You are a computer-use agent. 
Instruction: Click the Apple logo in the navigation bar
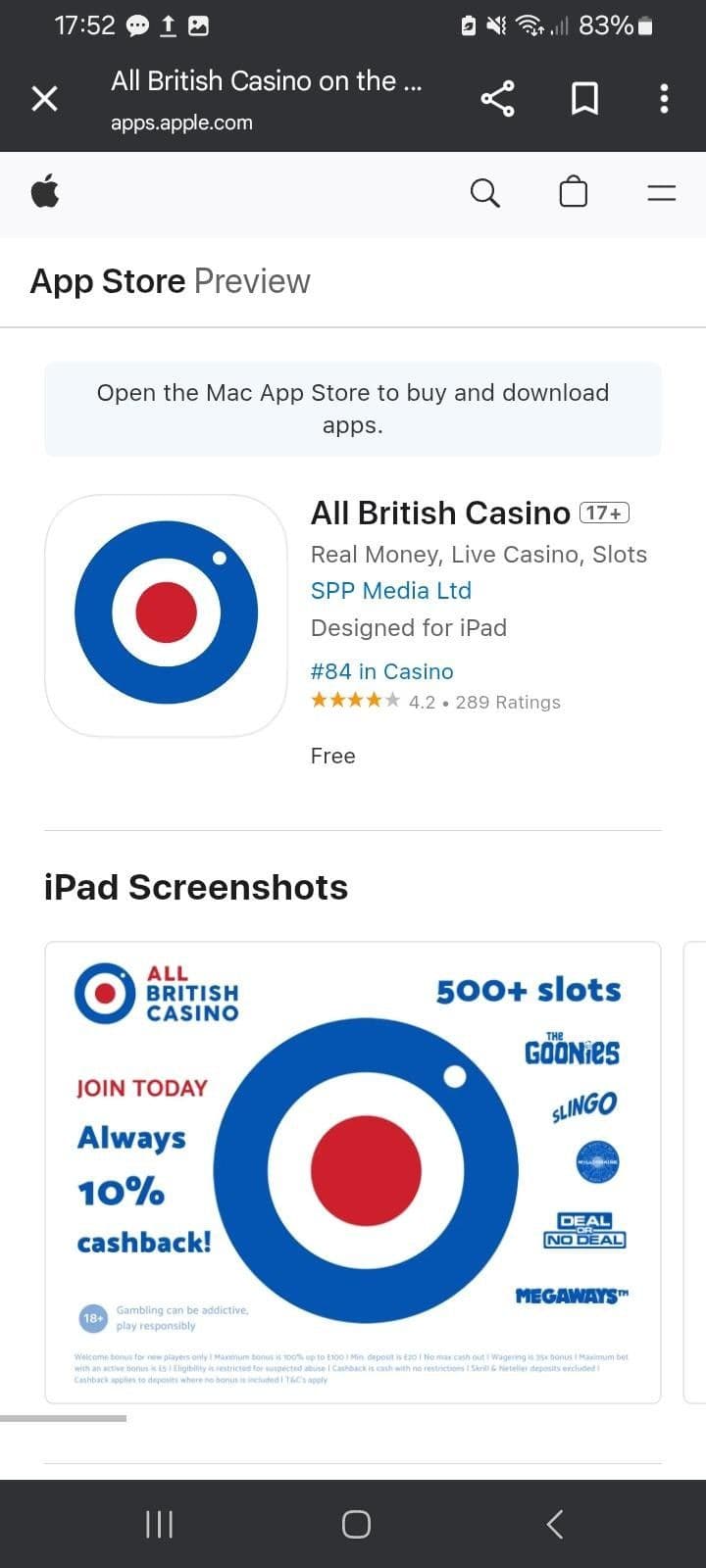(44, 193)
